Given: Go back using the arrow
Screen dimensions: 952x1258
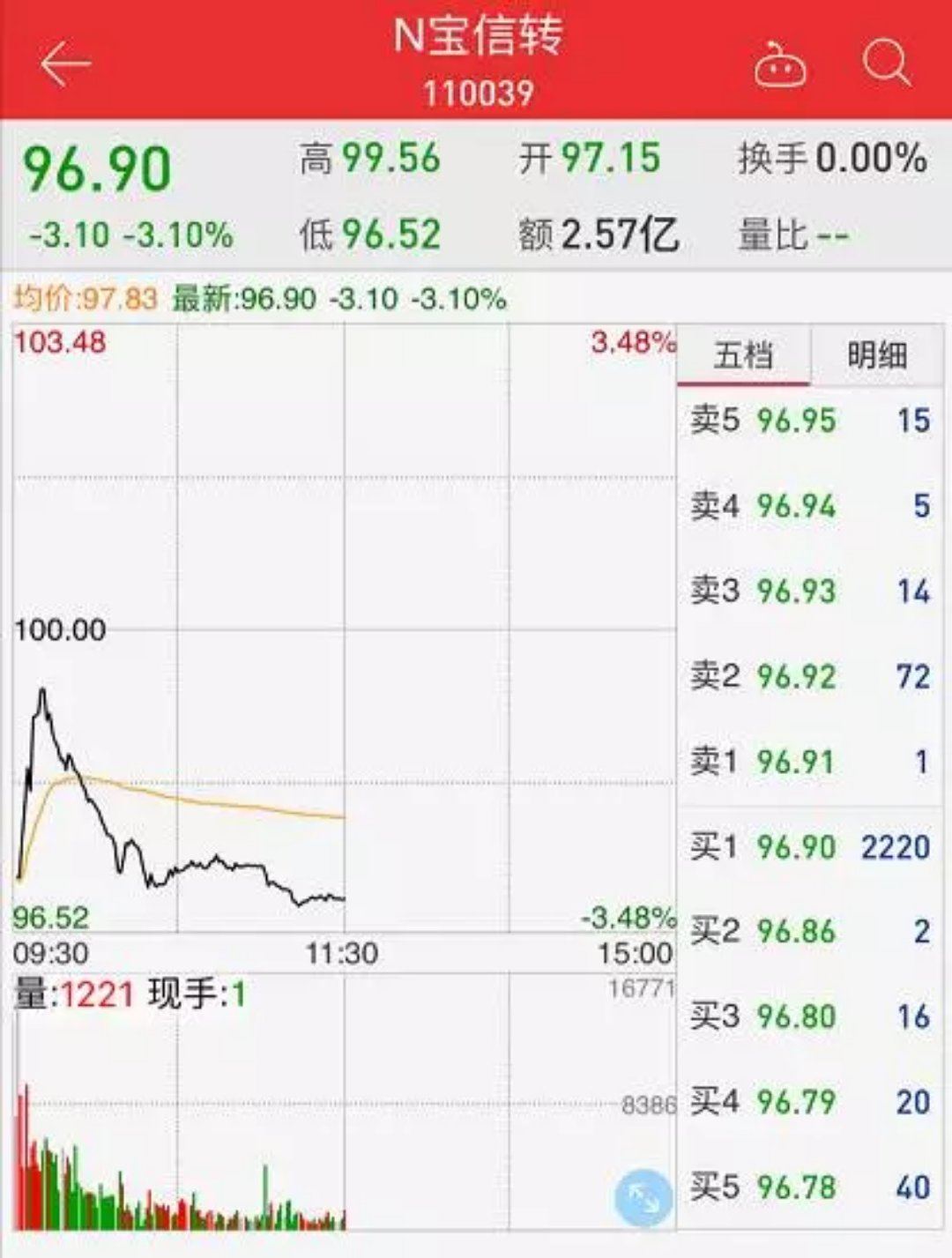Looking at the screenshot, I should [x=65, y=63].
